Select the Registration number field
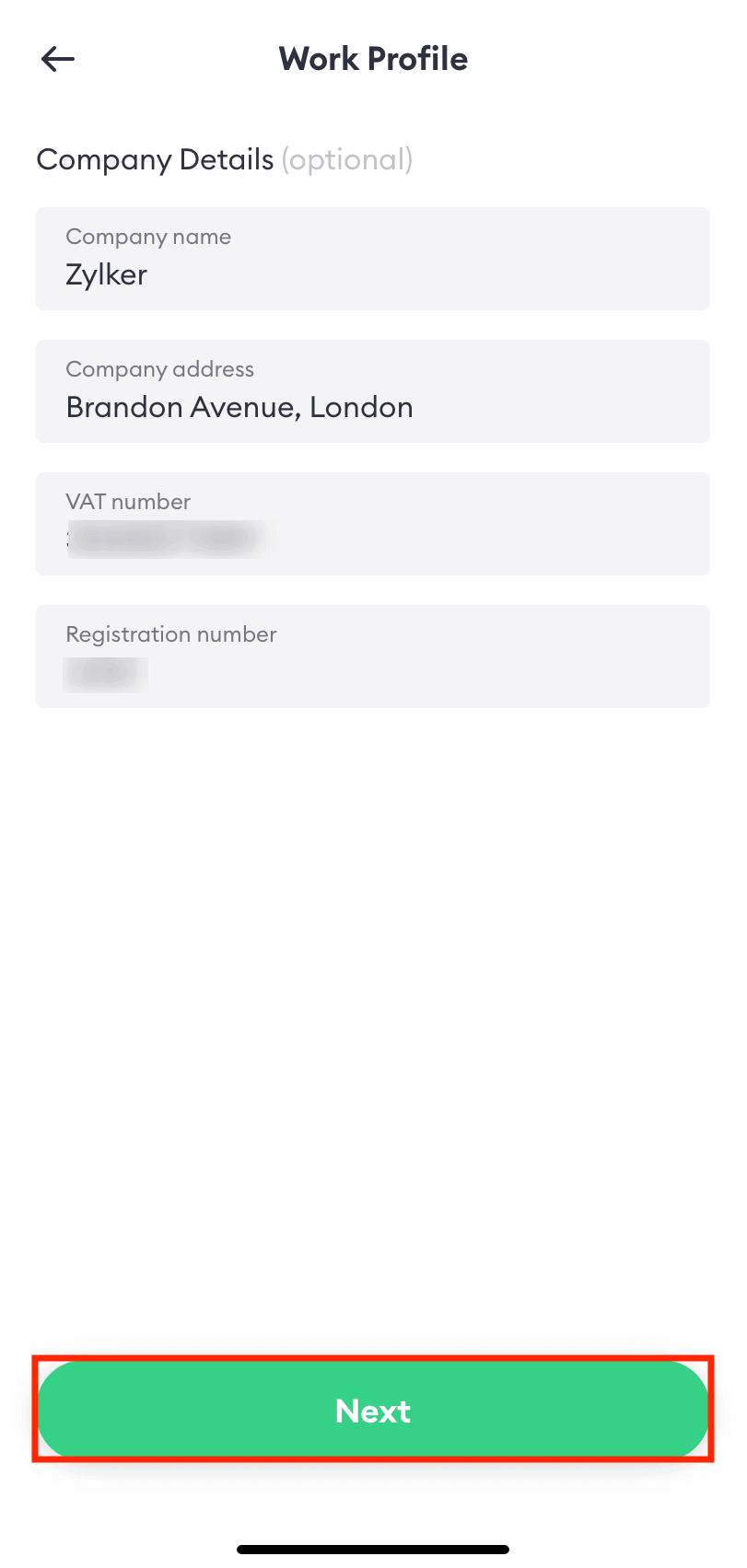This screenshot has width=747, height=1568. (x=372, y=656)
